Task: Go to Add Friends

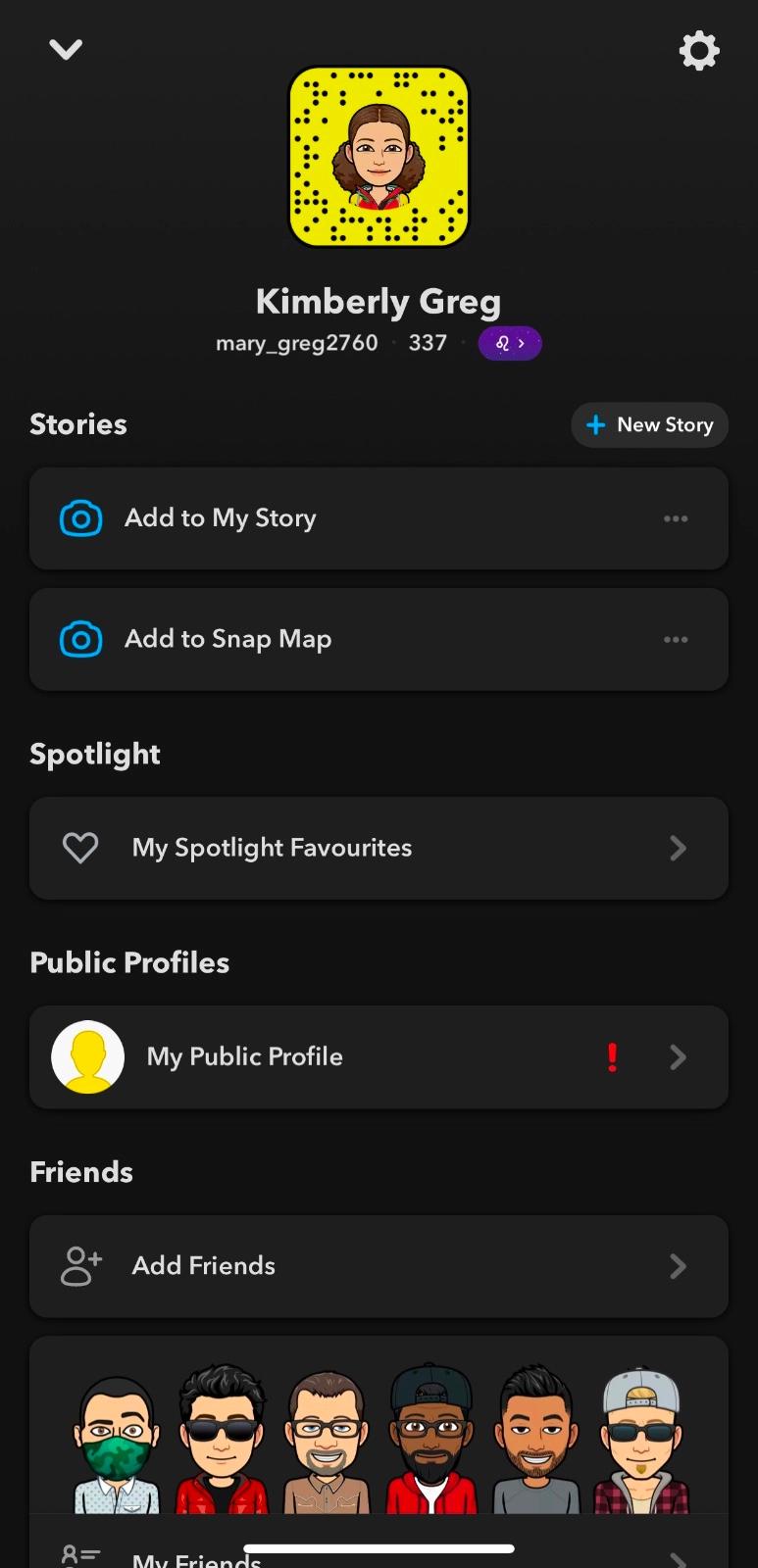Action: [379, 1266]
